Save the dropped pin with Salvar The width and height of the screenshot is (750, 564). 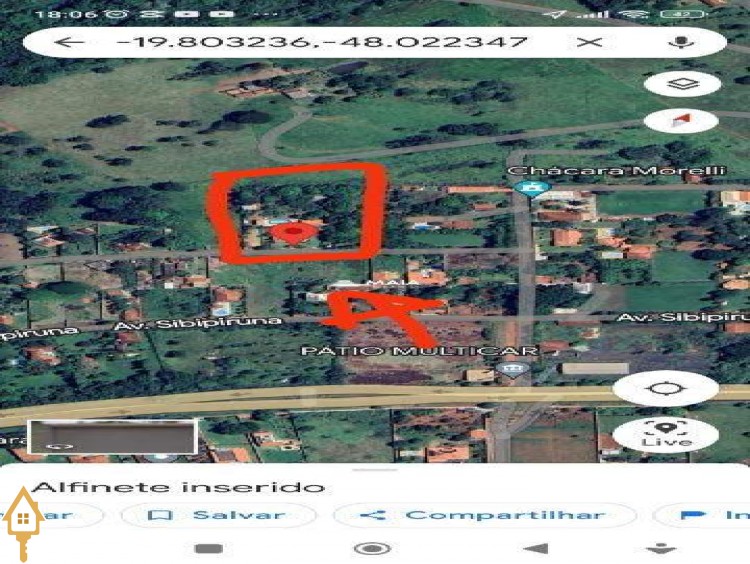(217, 515)
